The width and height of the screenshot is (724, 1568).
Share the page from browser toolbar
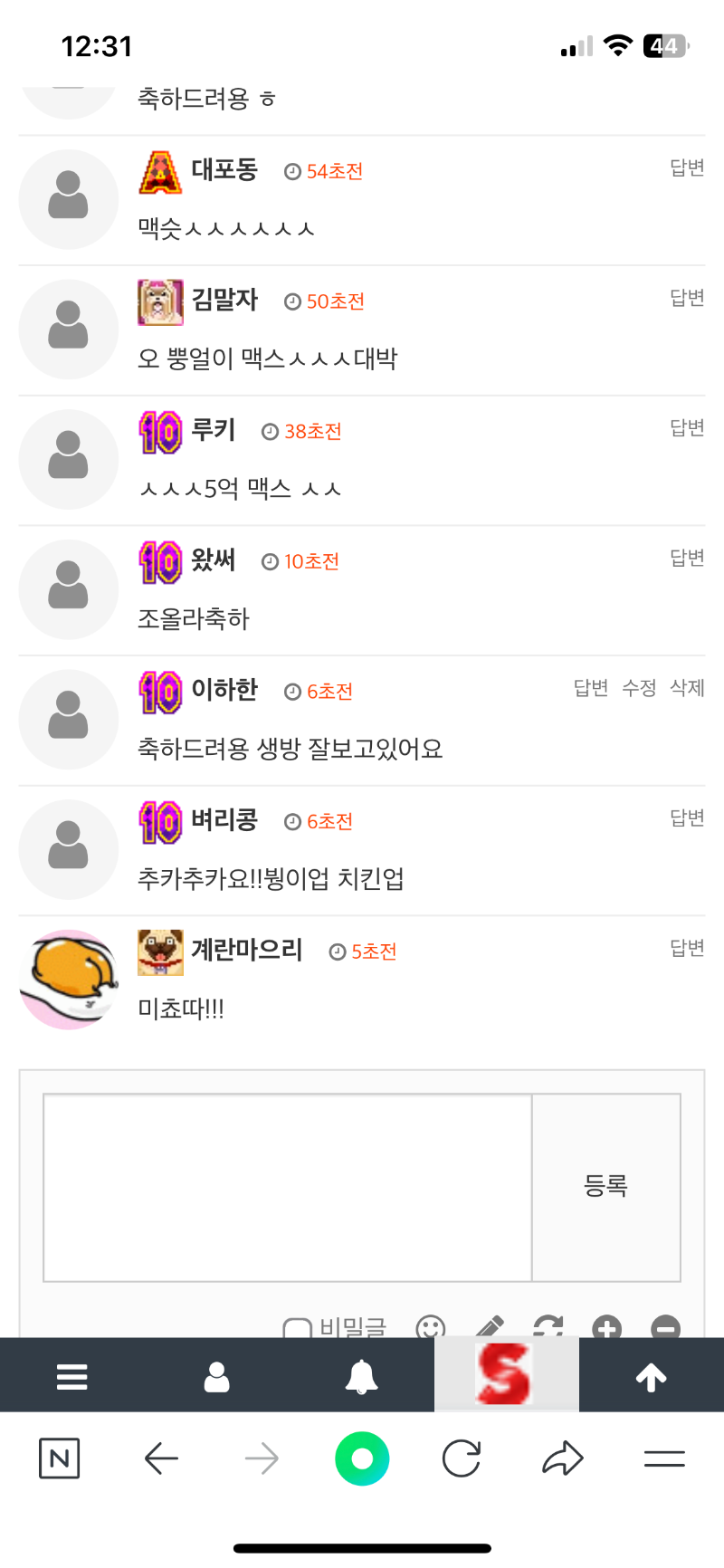click(562, 1458)
